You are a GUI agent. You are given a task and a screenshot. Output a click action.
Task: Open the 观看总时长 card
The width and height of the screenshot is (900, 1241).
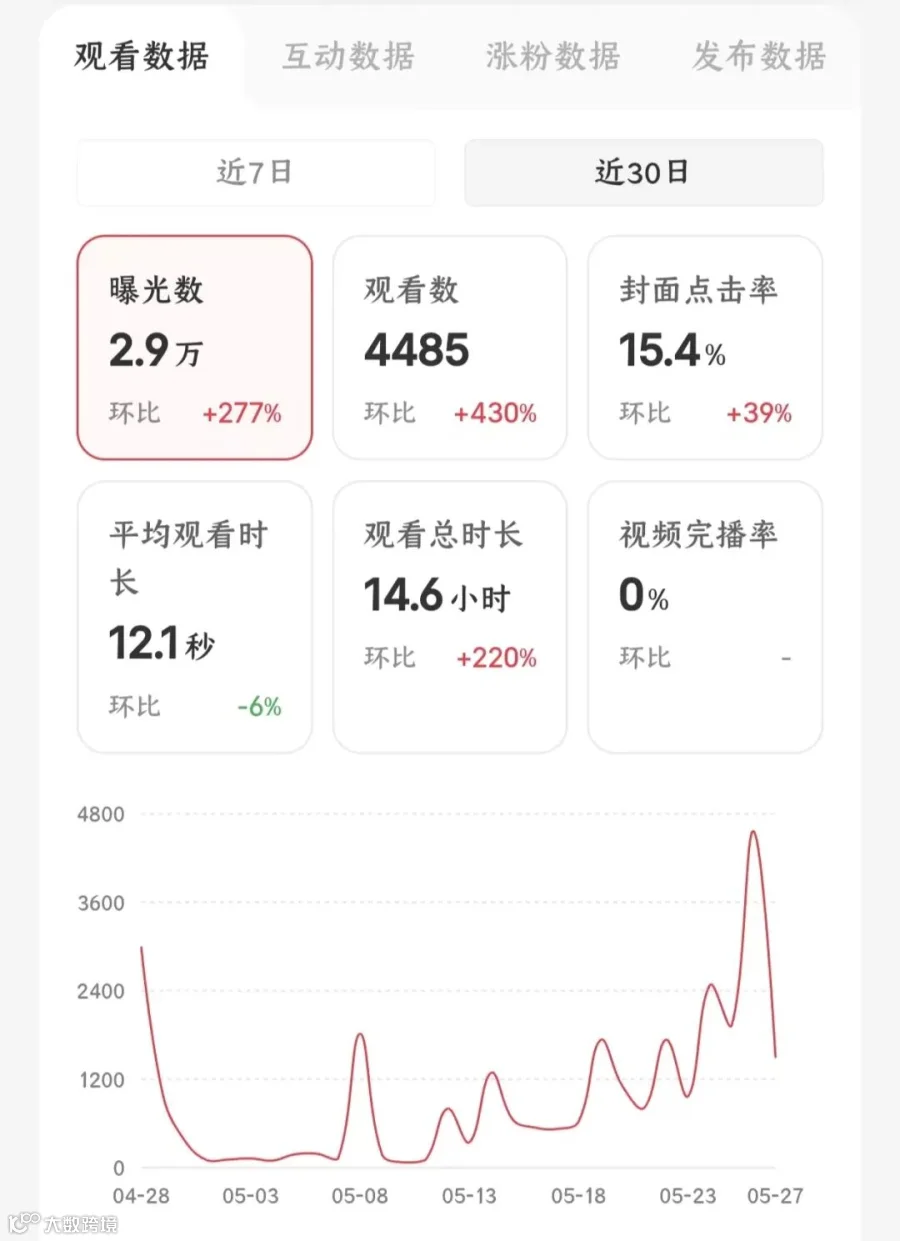(x=450, y=617)
